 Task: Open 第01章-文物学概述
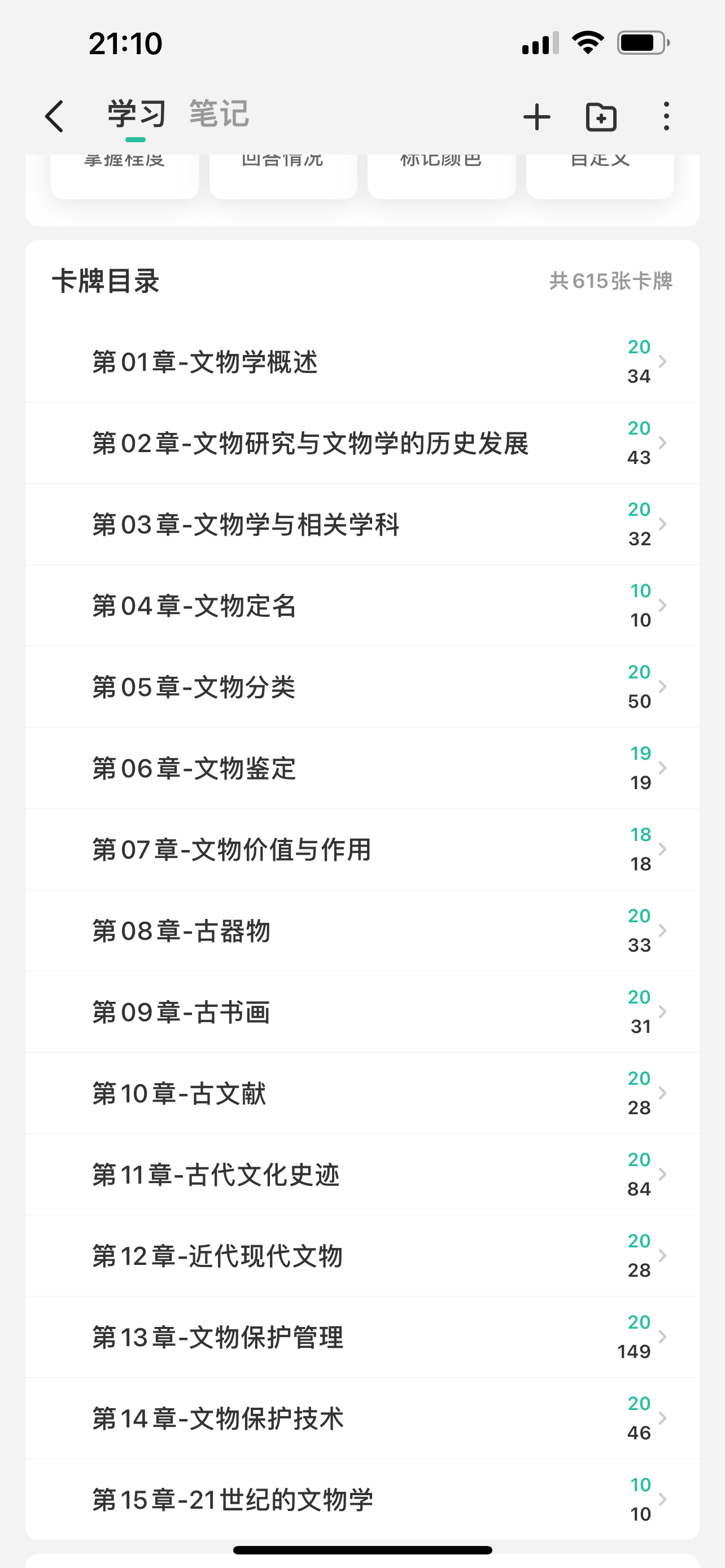pyautogui.click(x=362, y=362)
